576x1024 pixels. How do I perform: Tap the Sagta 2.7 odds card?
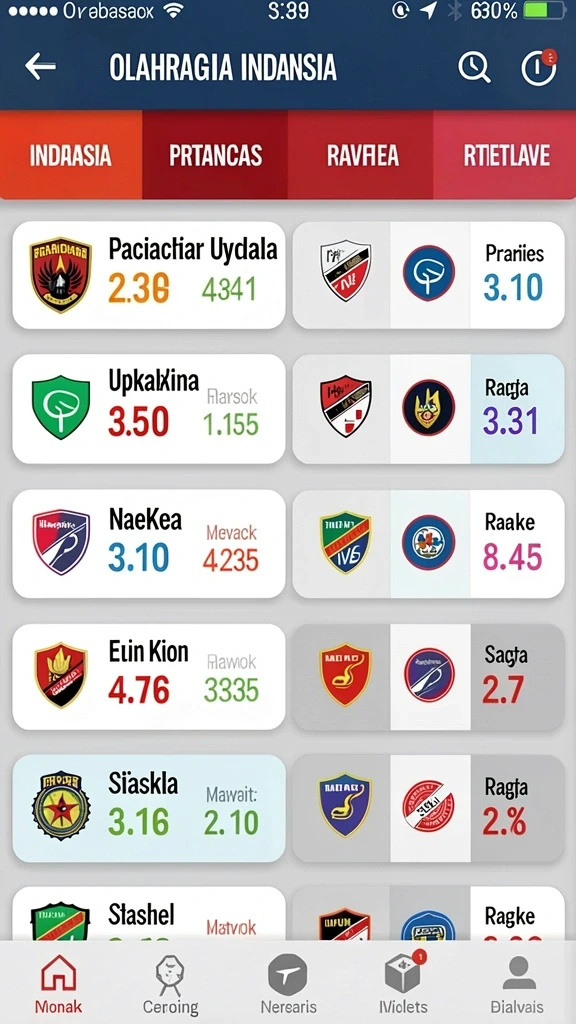pyautogui.click(x=428, y=677)
